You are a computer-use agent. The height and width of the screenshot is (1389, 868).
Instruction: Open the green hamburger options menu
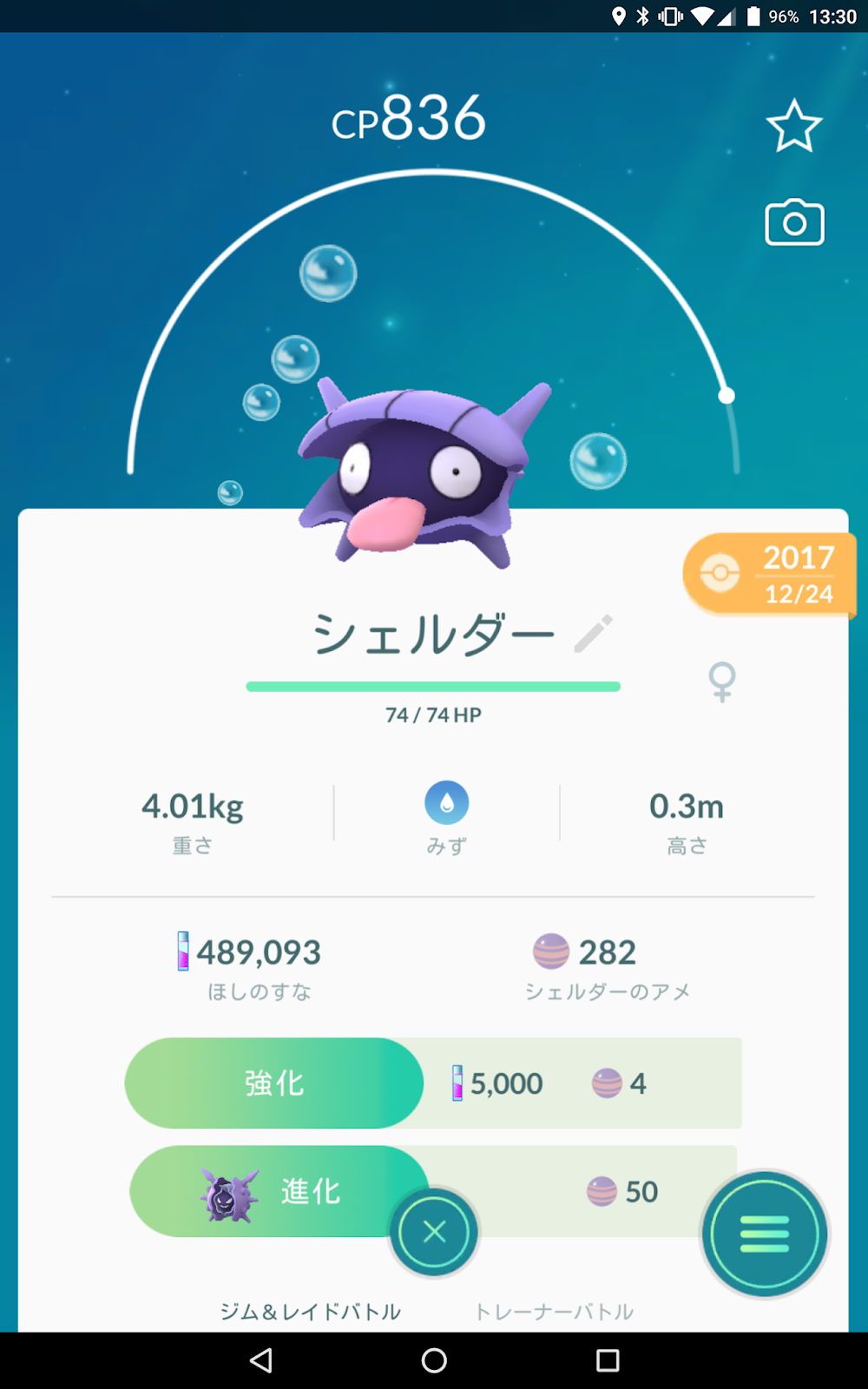765,1234
